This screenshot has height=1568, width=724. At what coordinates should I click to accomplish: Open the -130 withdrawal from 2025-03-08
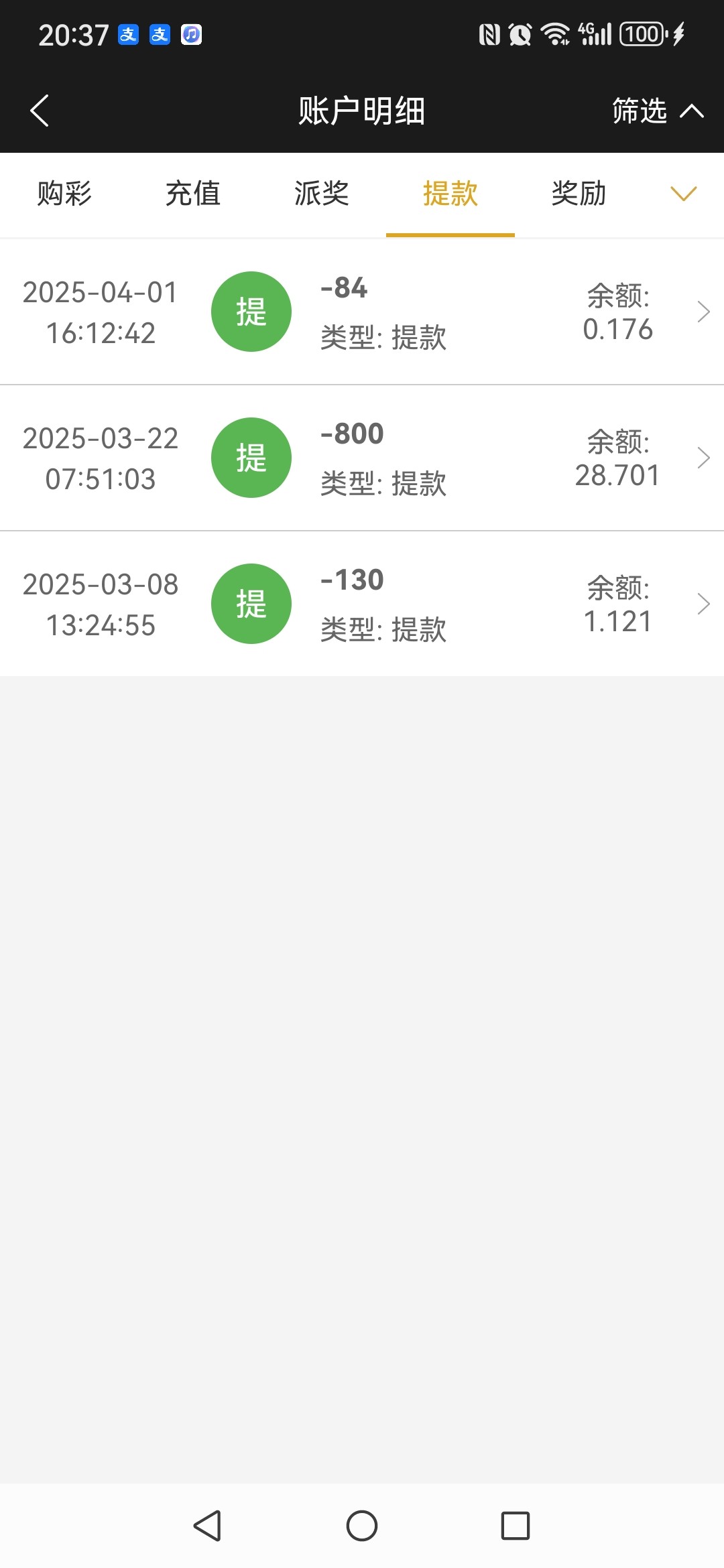(362, 604)
